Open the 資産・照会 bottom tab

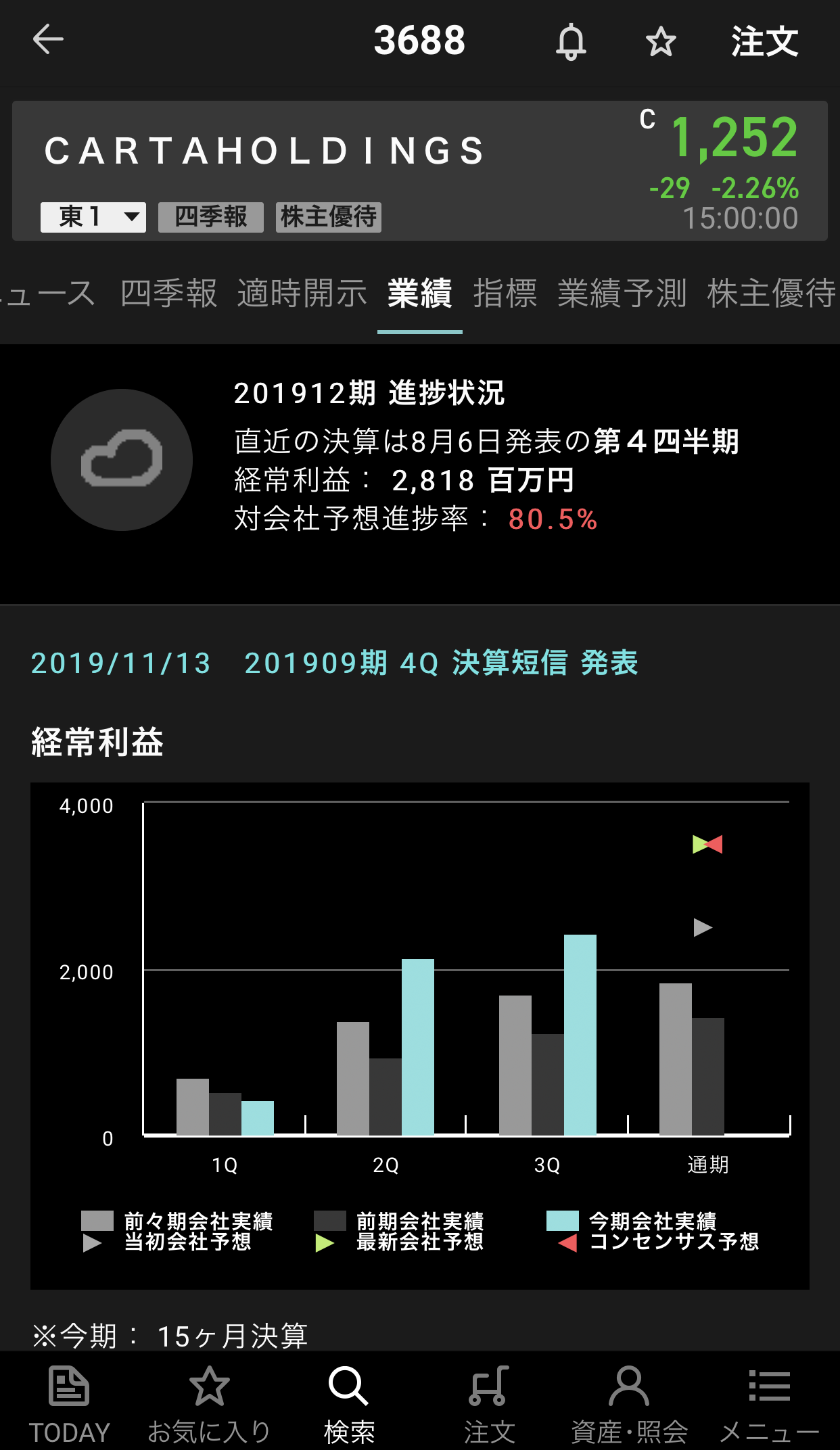629,1403
